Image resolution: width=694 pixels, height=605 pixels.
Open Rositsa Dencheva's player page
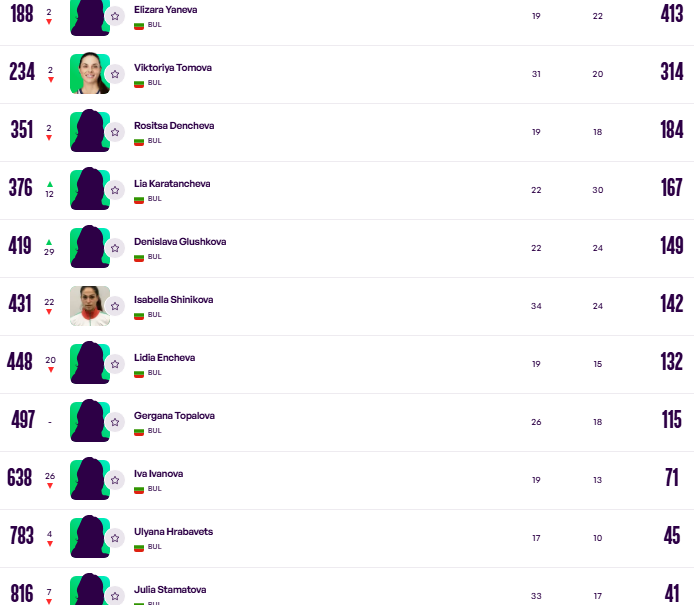[174, 126]
